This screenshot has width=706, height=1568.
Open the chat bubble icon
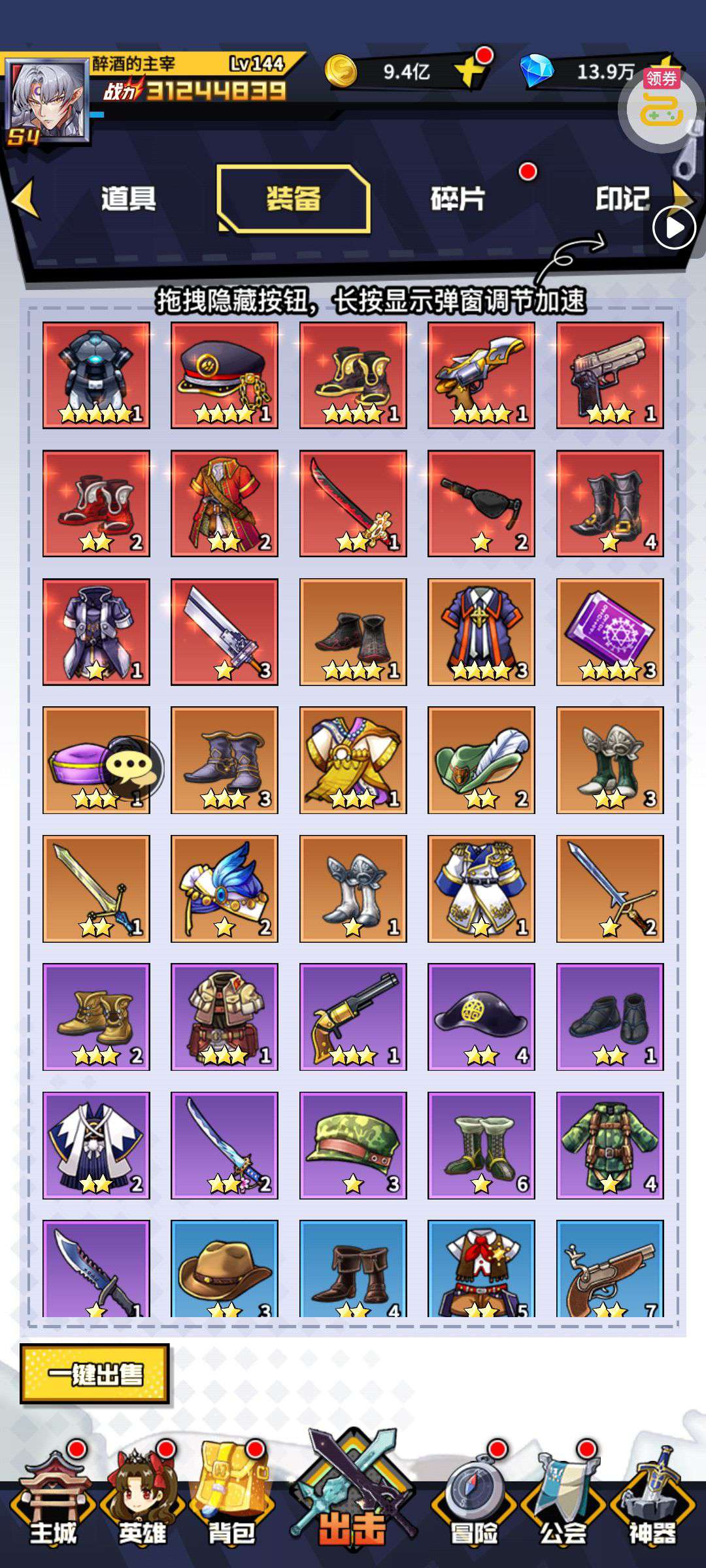pos(134,767)
